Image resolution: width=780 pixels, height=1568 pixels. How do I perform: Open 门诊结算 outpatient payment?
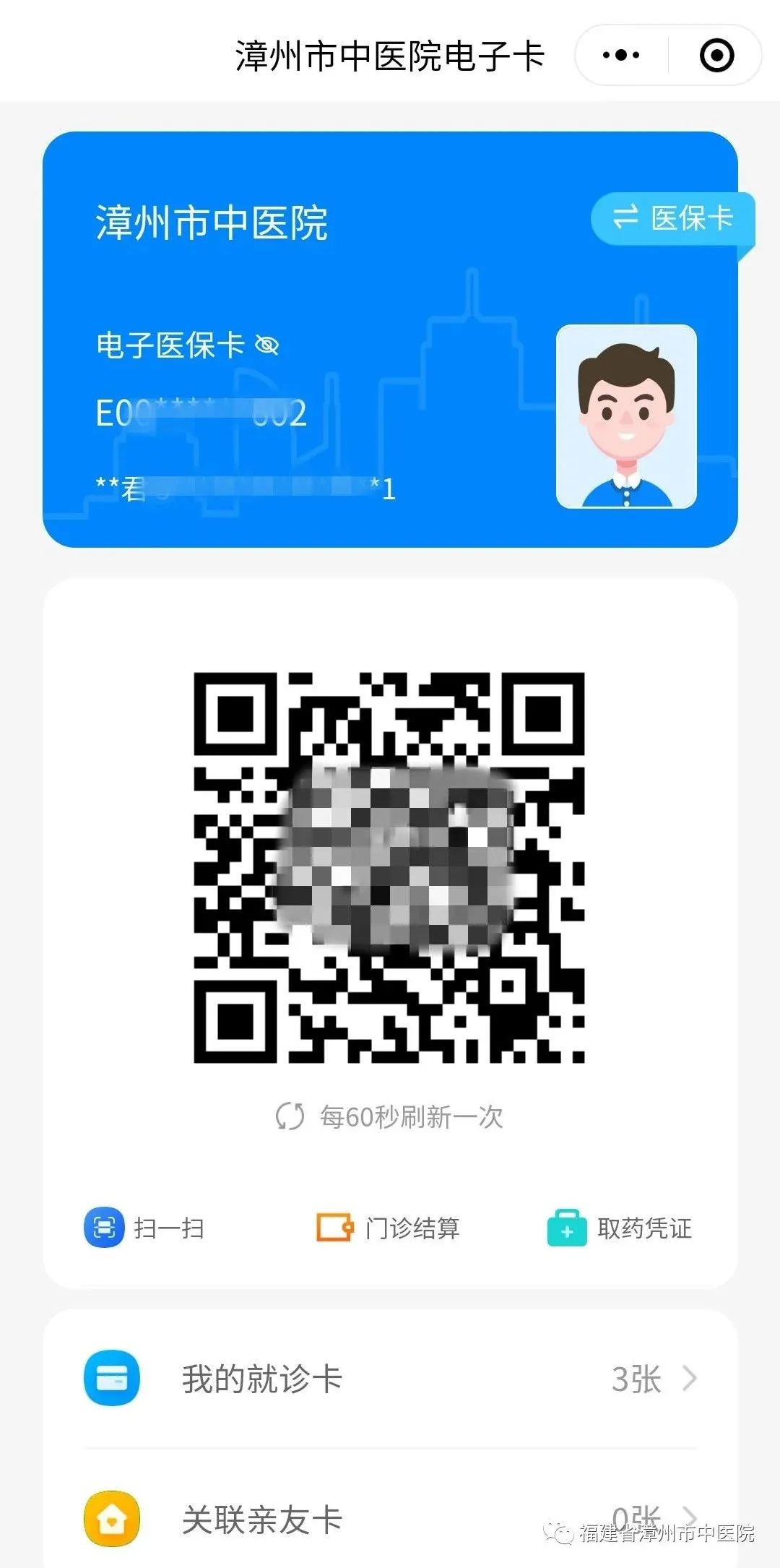tap(389, 1228)
